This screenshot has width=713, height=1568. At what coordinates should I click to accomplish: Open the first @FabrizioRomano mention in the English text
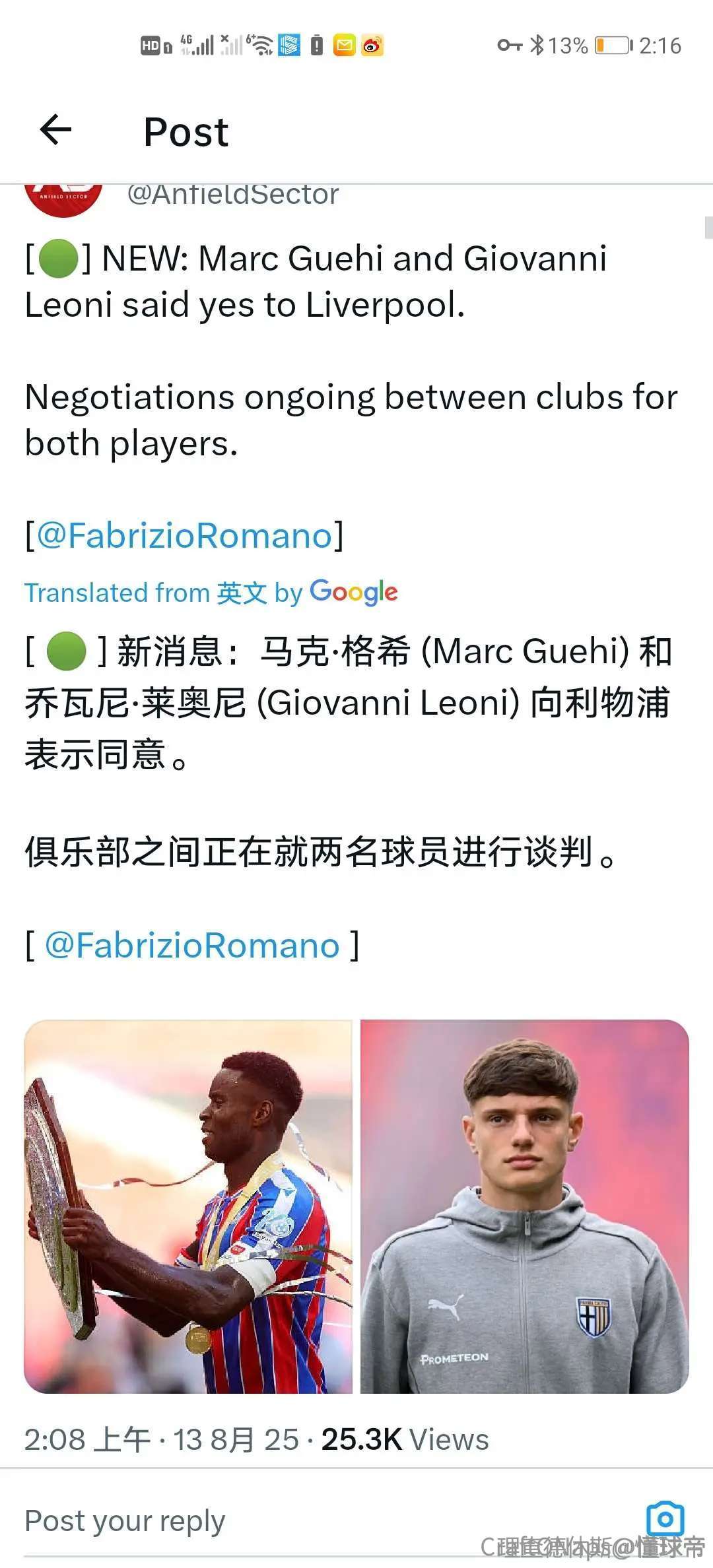[184, 535]
